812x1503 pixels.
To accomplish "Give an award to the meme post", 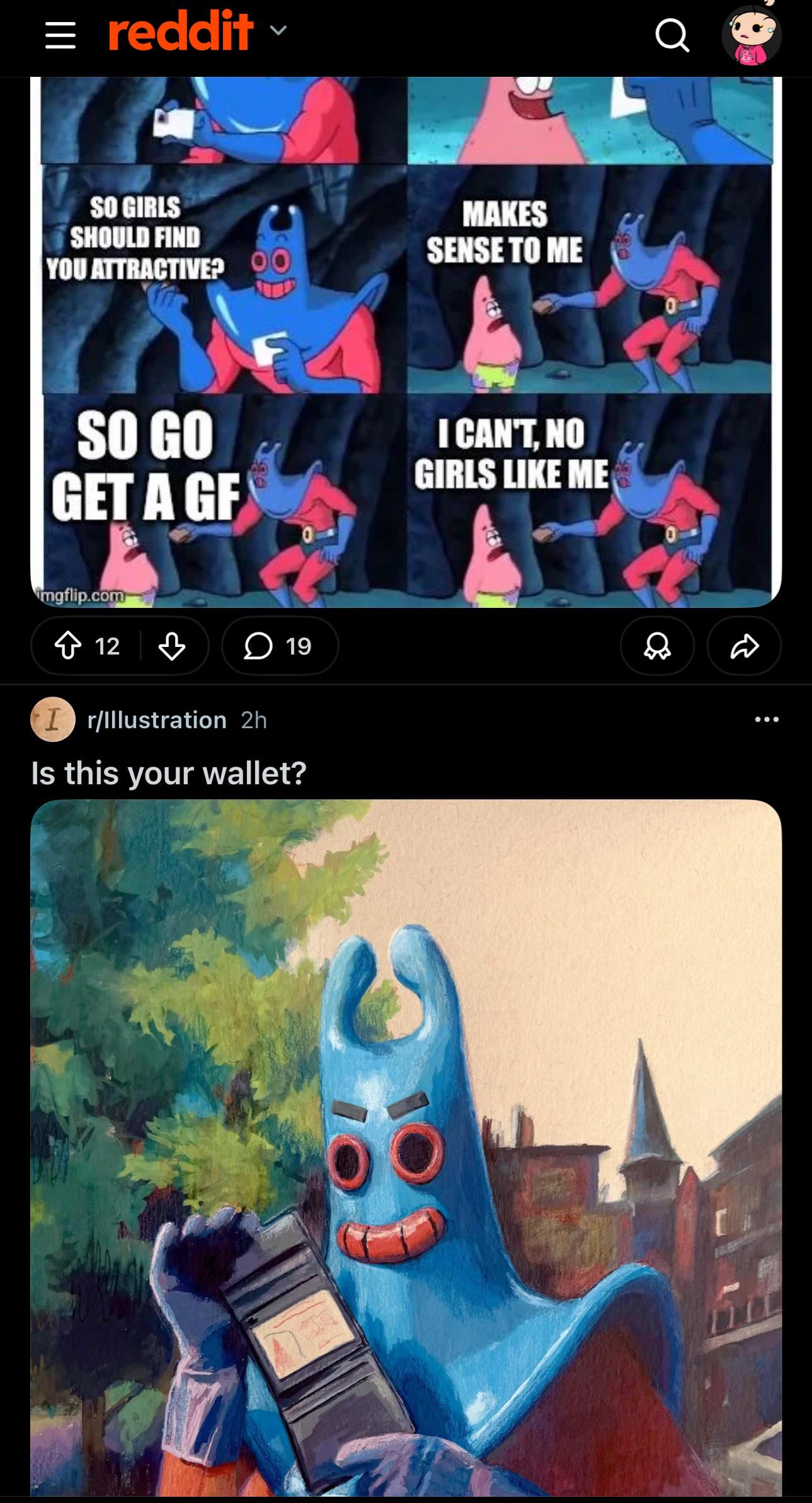I will pos(657,646).
